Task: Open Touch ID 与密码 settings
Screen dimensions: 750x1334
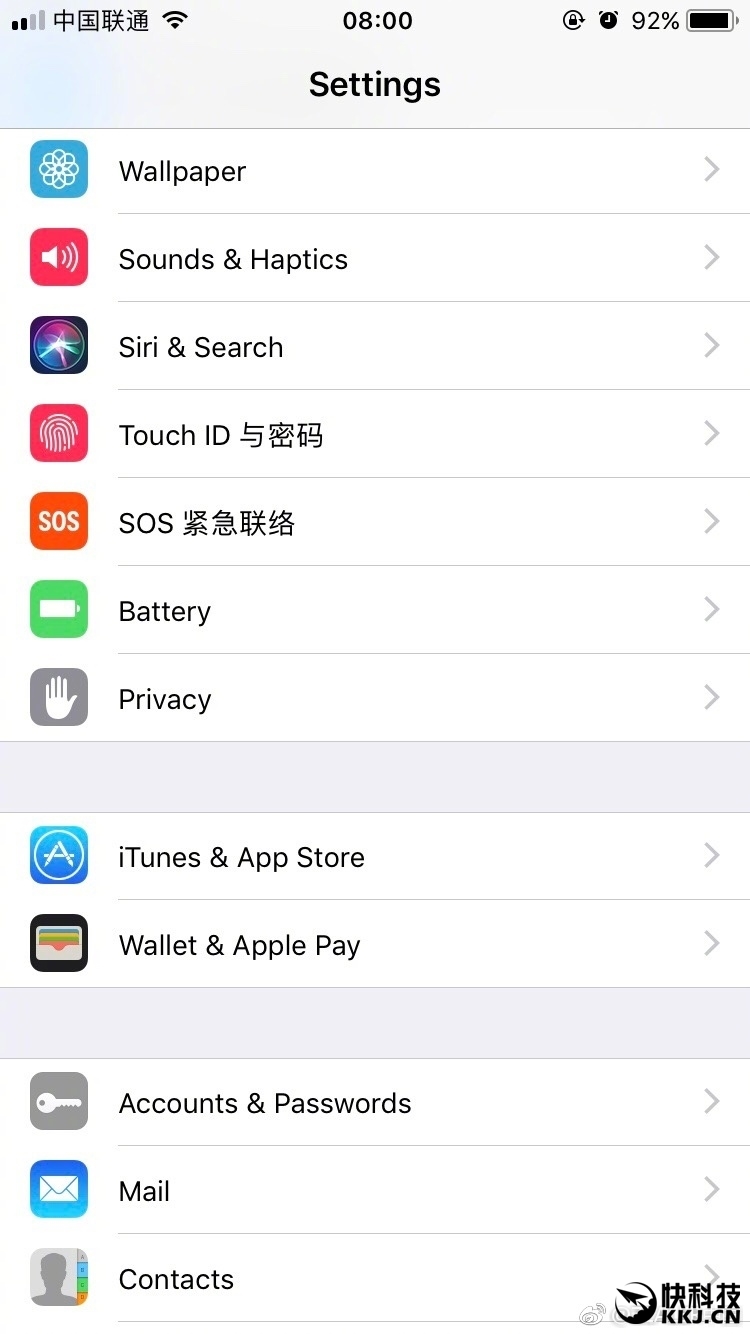Action: tap(375, 435)
